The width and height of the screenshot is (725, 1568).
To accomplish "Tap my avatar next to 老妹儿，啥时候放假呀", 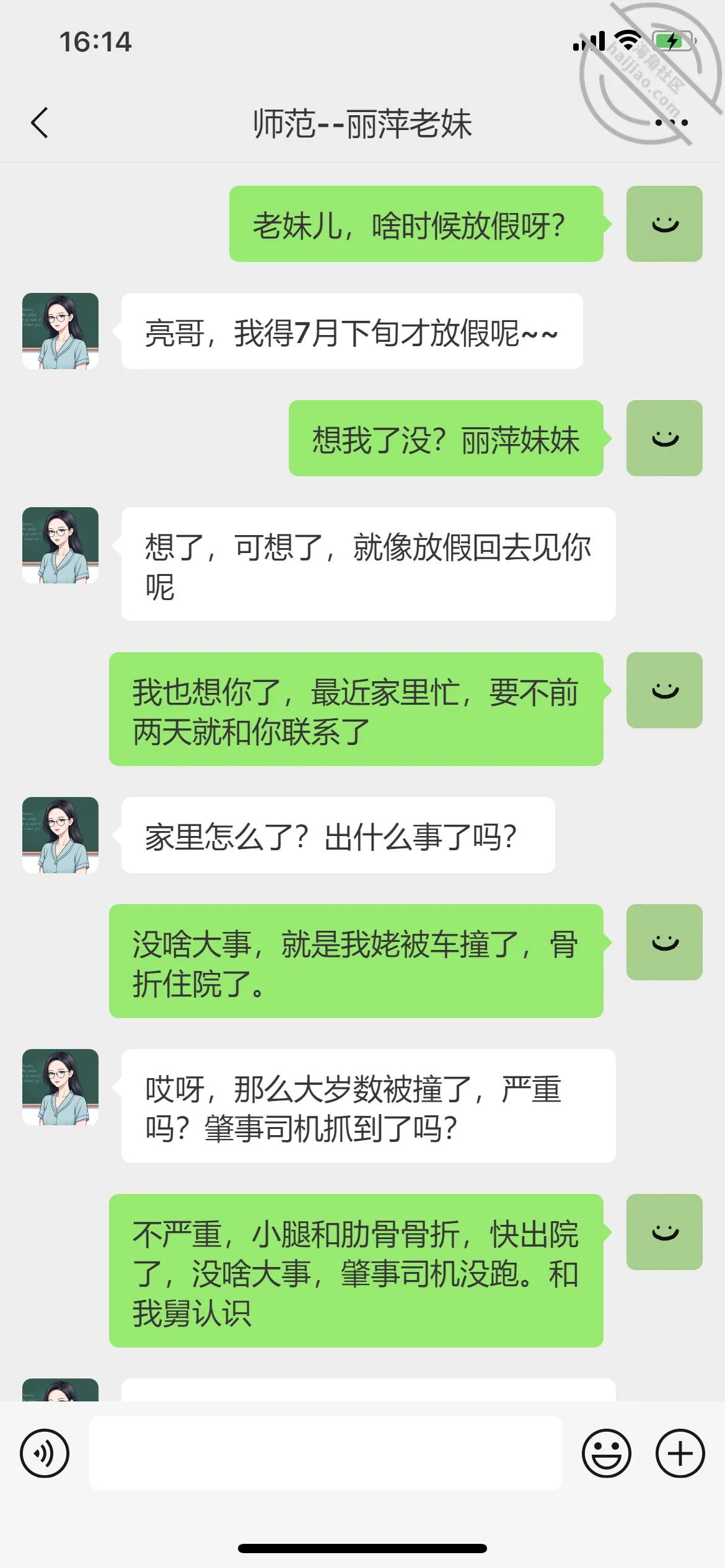I will tap(664, 224).
